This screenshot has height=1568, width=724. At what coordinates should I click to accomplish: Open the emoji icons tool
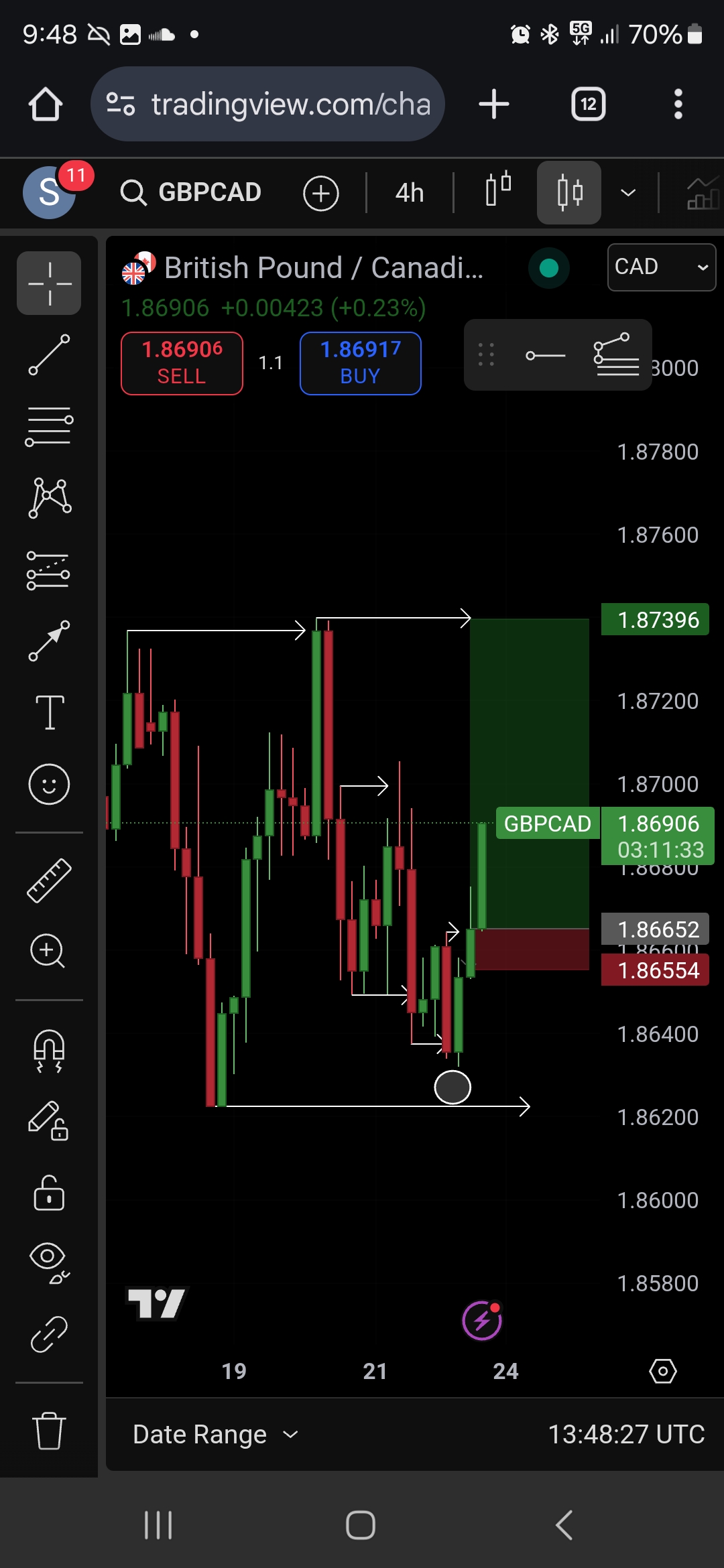point(49,784)
